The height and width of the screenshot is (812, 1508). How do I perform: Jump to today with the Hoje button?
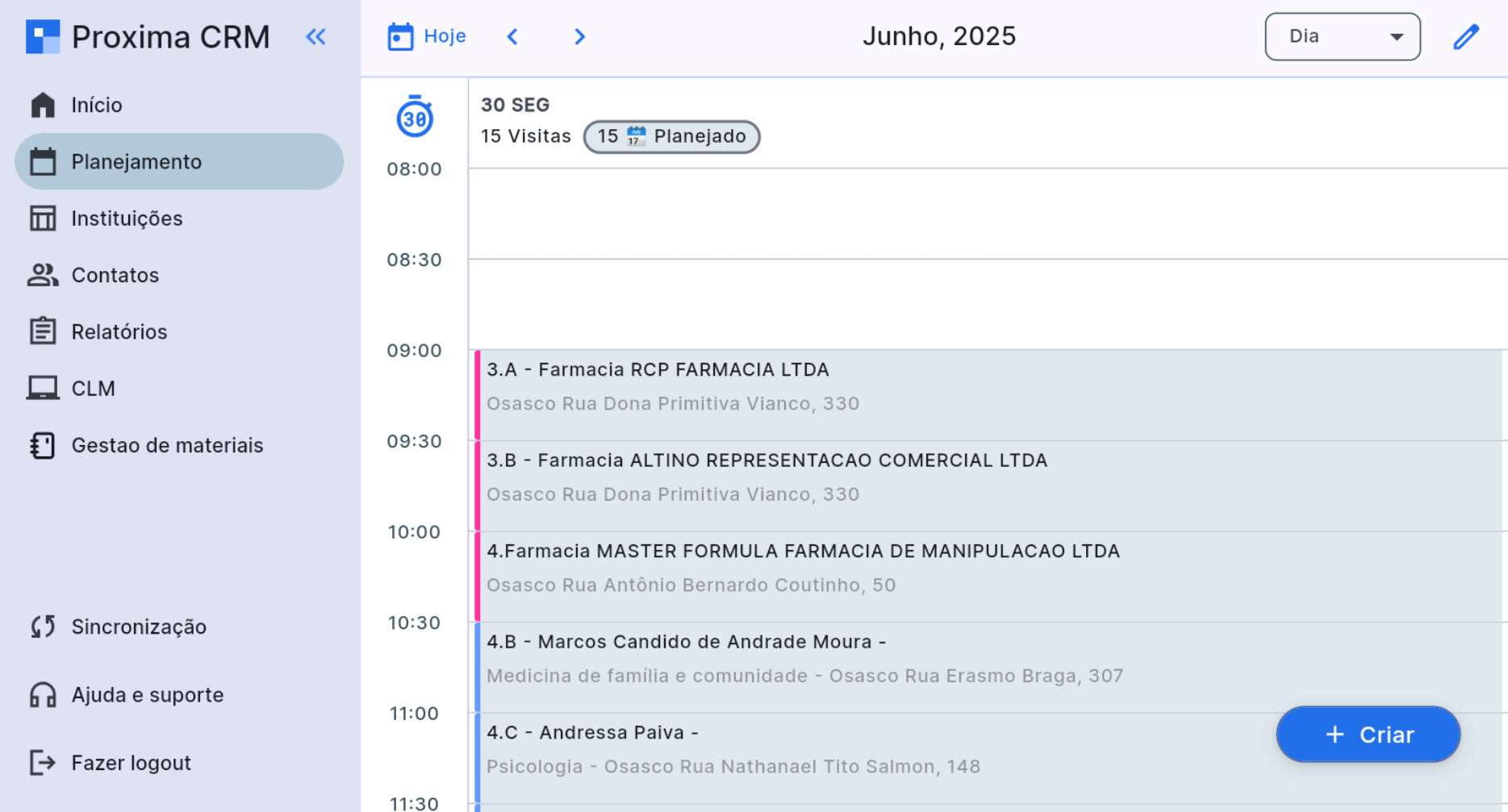click(428, 36)
